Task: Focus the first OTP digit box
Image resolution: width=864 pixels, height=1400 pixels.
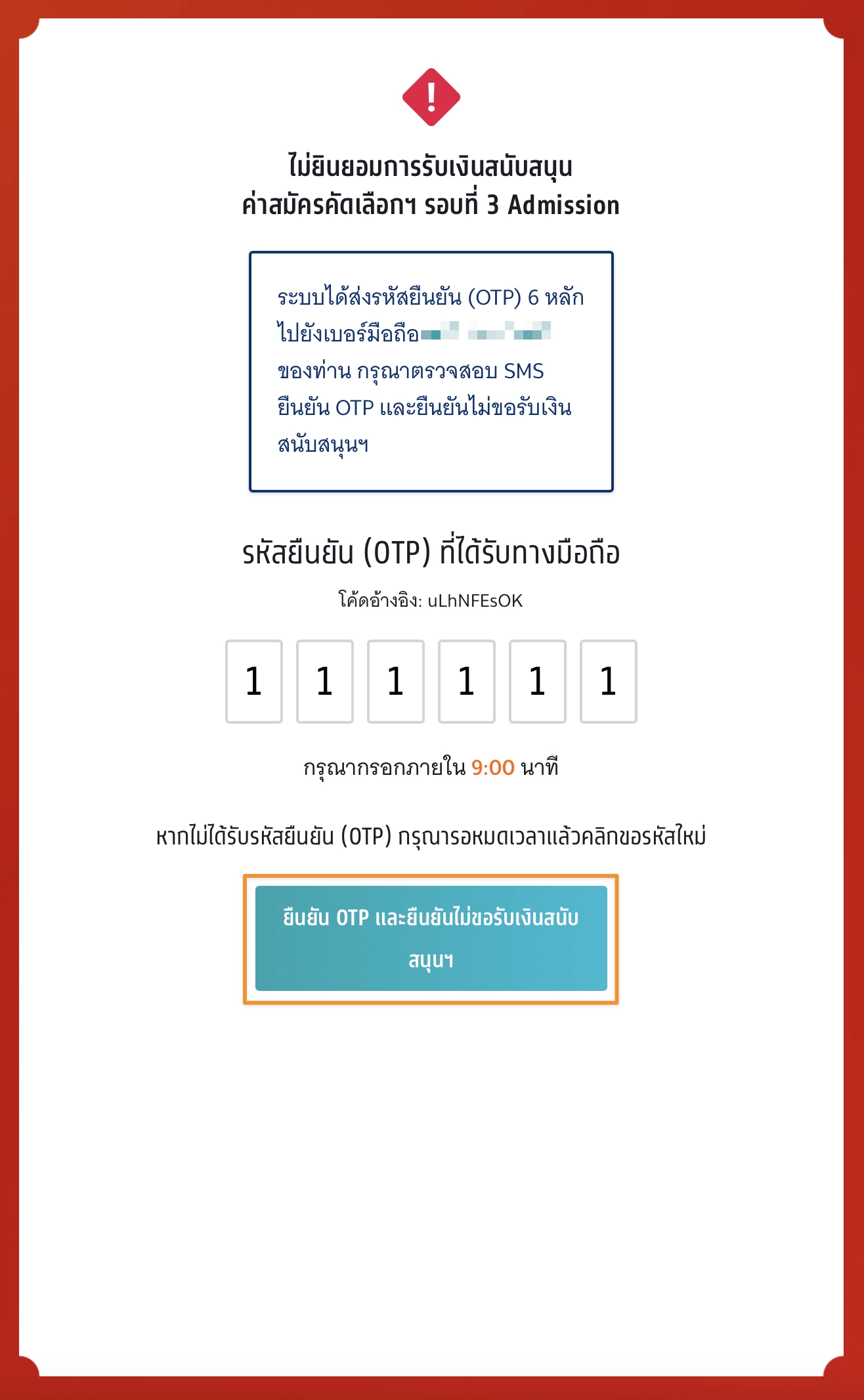Action: (x=254, y=682)
